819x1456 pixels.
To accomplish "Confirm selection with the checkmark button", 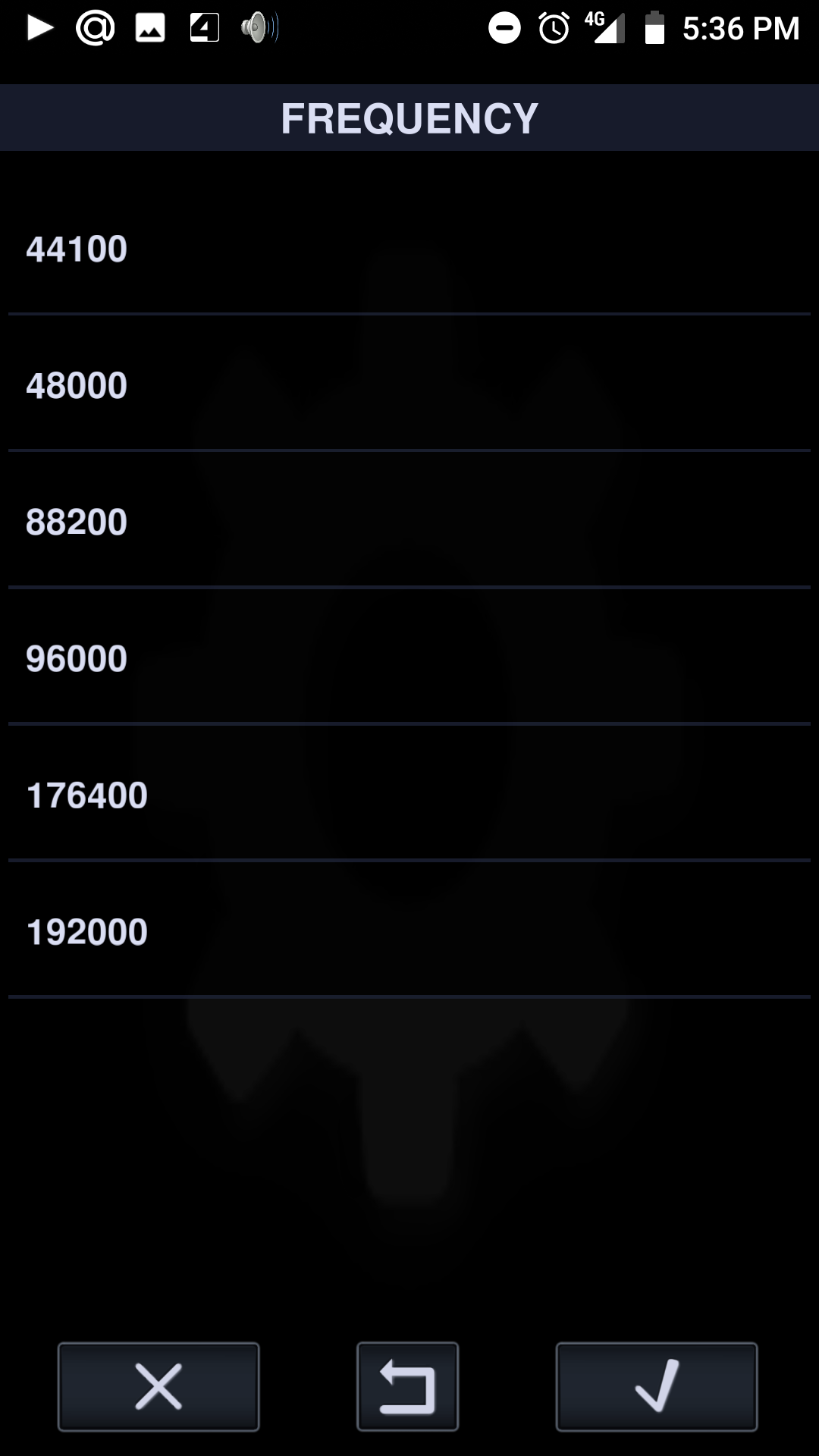I will (657, 1386).
